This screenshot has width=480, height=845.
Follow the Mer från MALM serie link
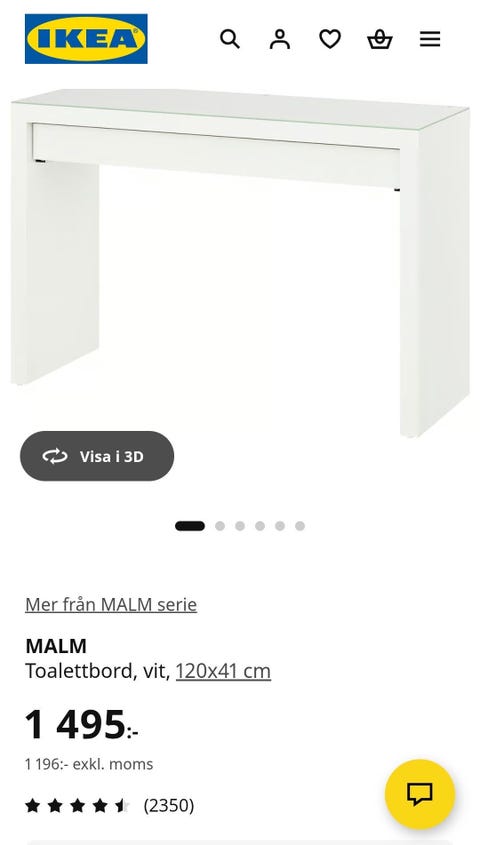111,605
